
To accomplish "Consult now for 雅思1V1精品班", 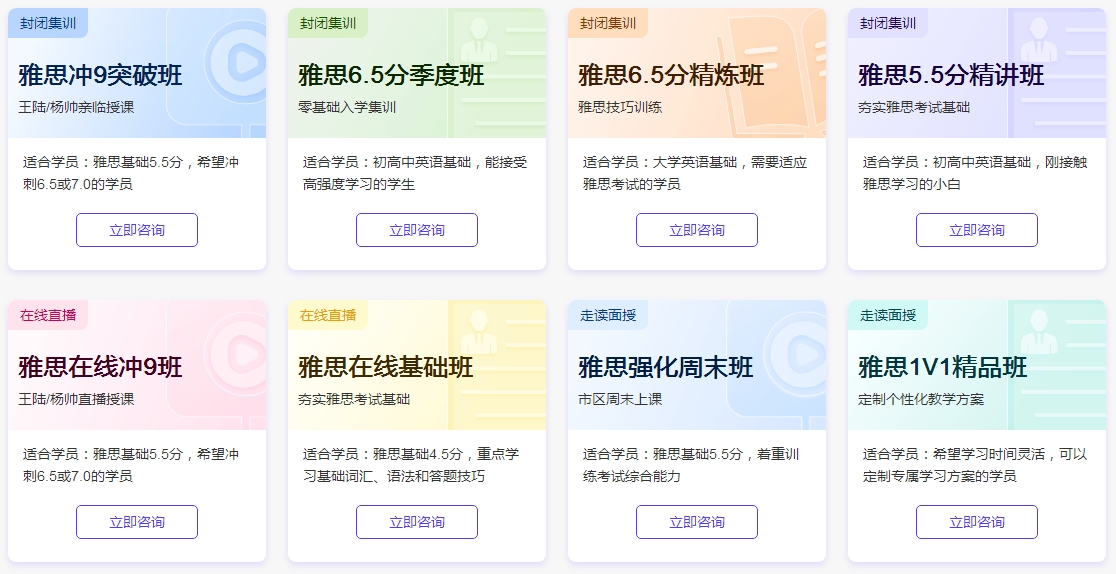I will tap(977, 522).
